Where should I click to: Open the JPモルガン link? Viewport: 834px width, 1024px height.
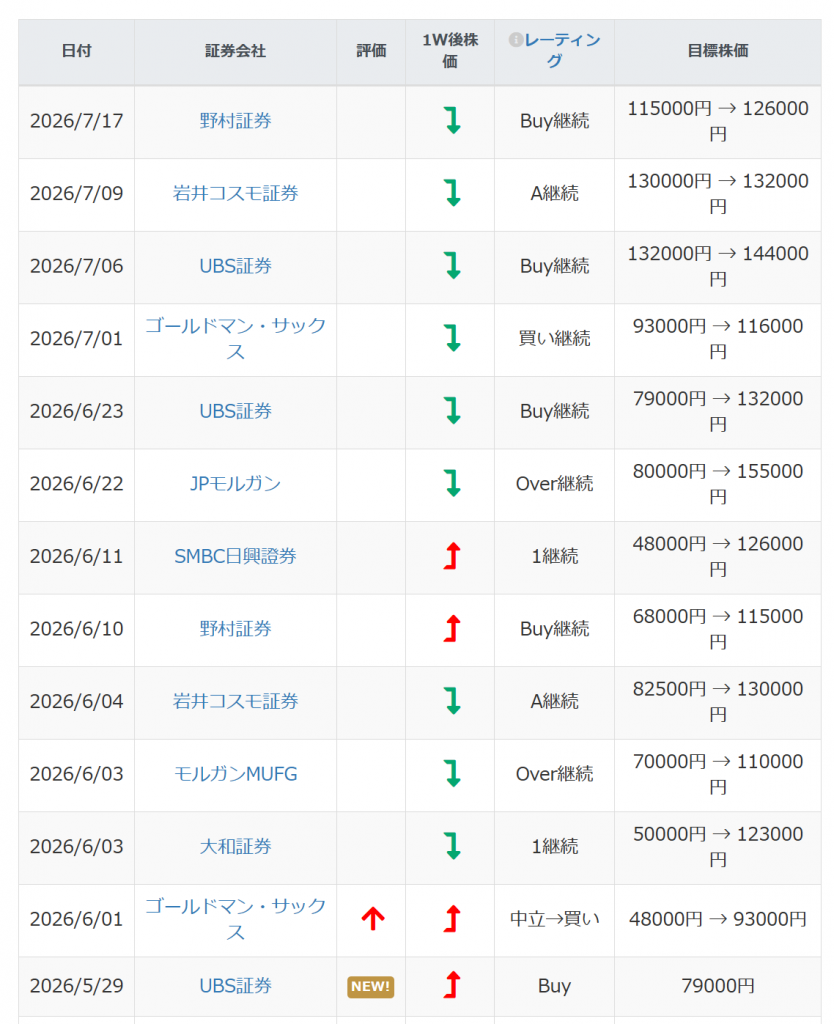[235, 483]
